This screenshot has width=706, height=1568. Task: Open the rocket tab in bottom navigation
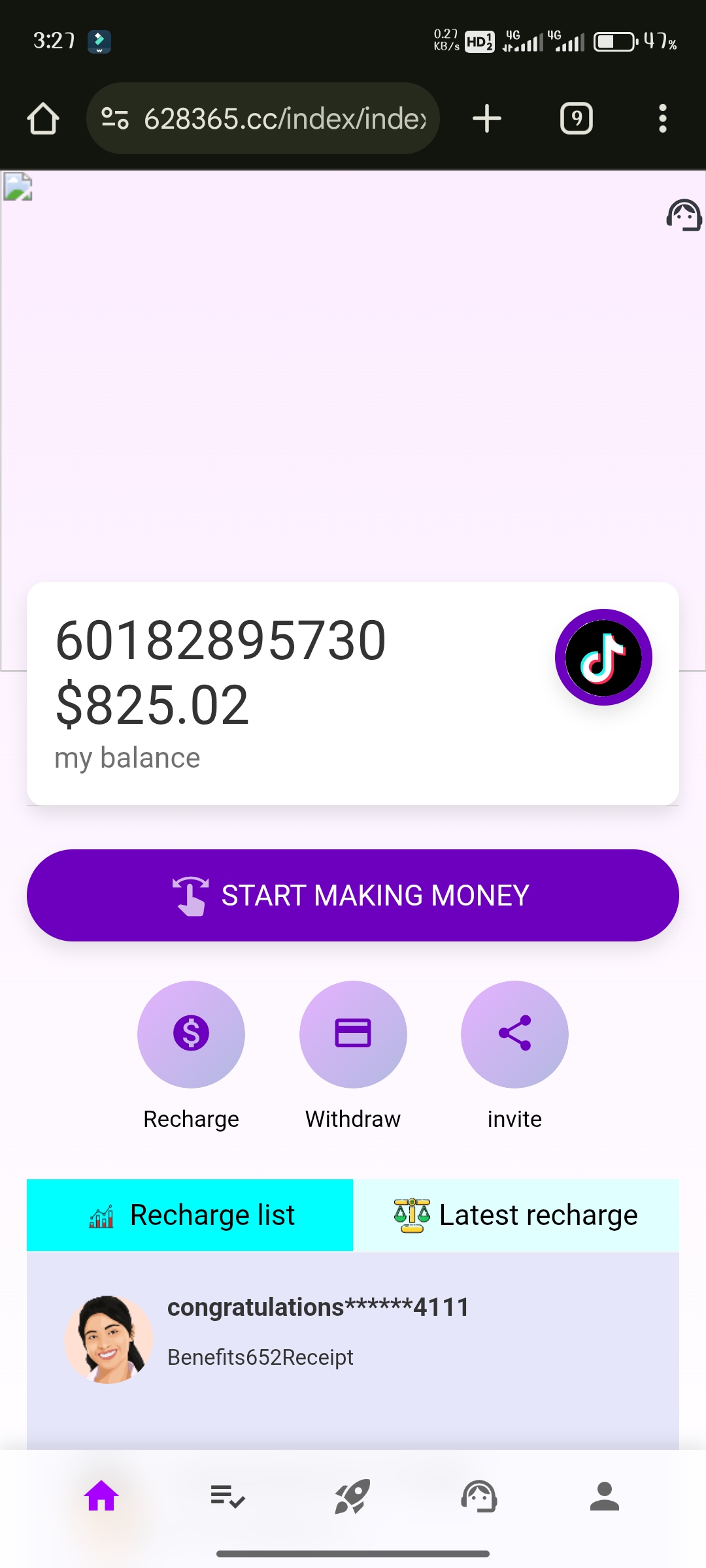tap(352, 1496)
